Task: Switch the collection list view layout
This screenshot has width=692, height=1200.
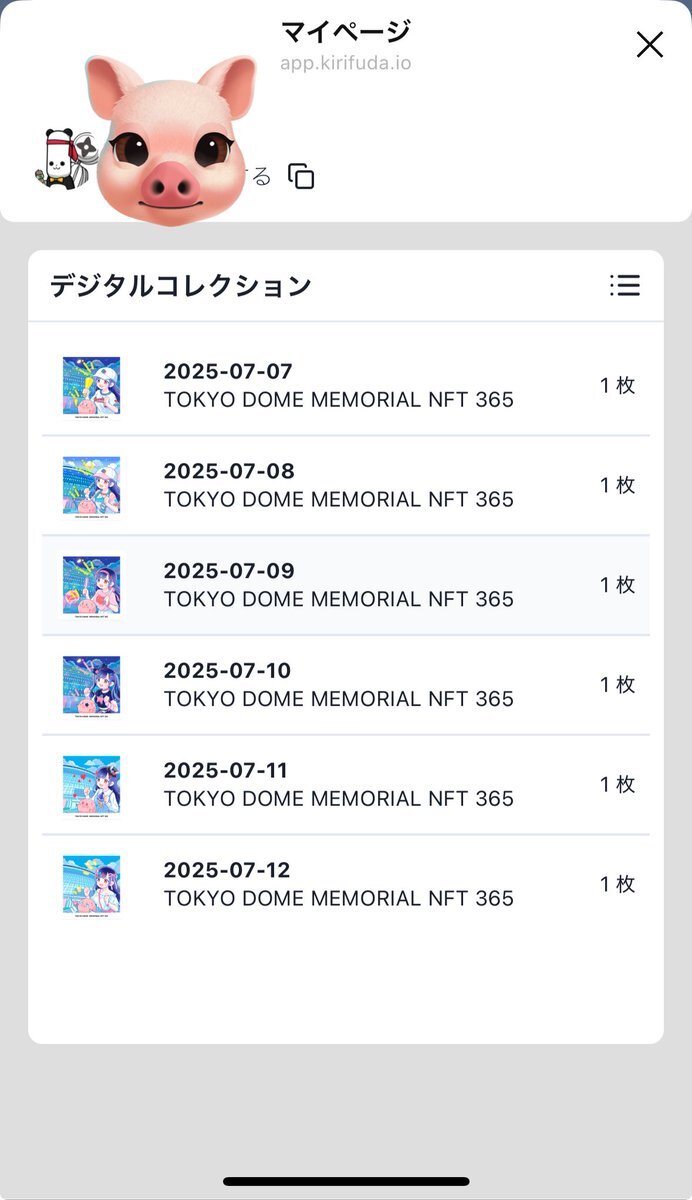Action: pos(625,285)
